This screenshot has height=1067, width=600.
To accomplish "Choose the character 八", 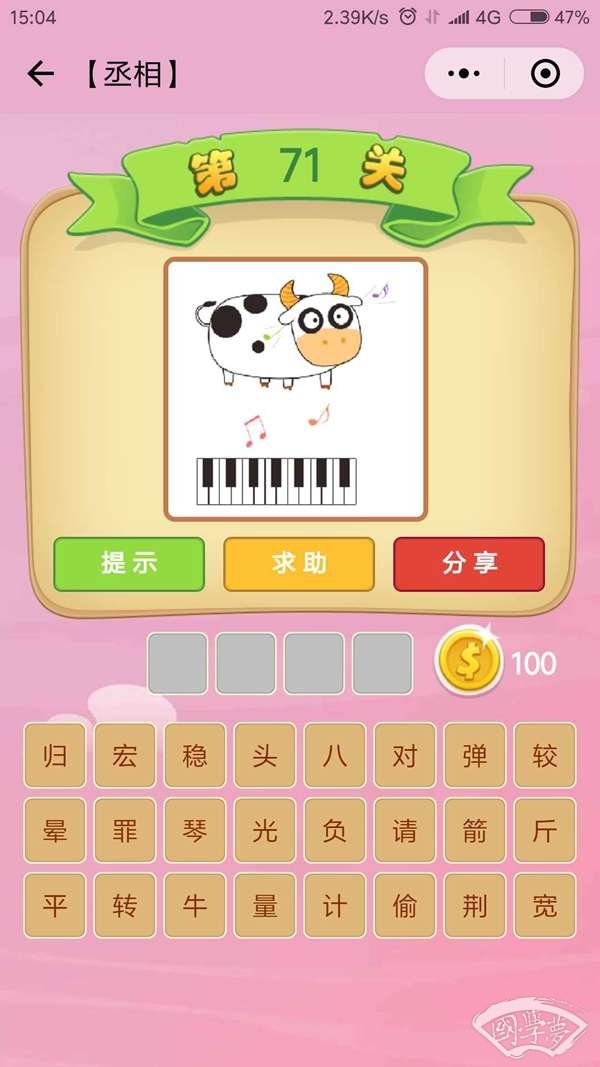I will [x=335, y=755].
